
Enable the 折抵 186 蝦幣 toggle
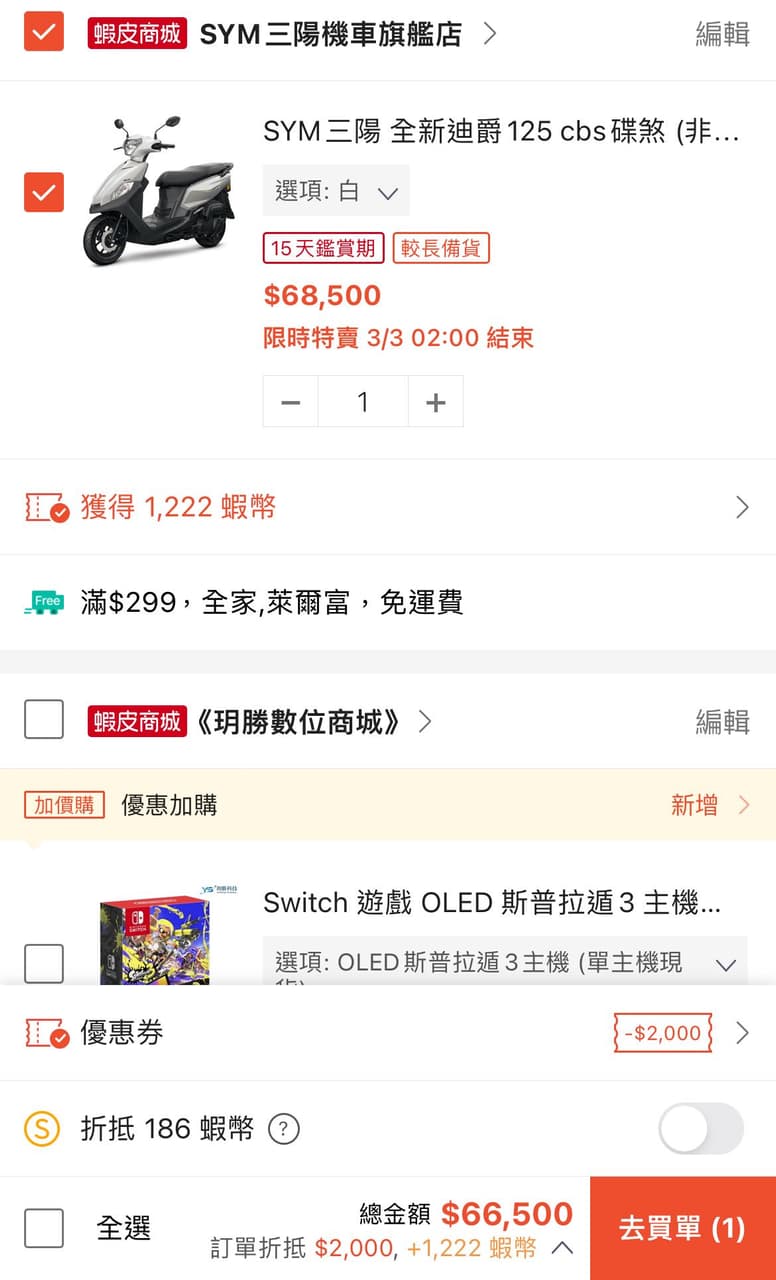[x=700, y=1128]
